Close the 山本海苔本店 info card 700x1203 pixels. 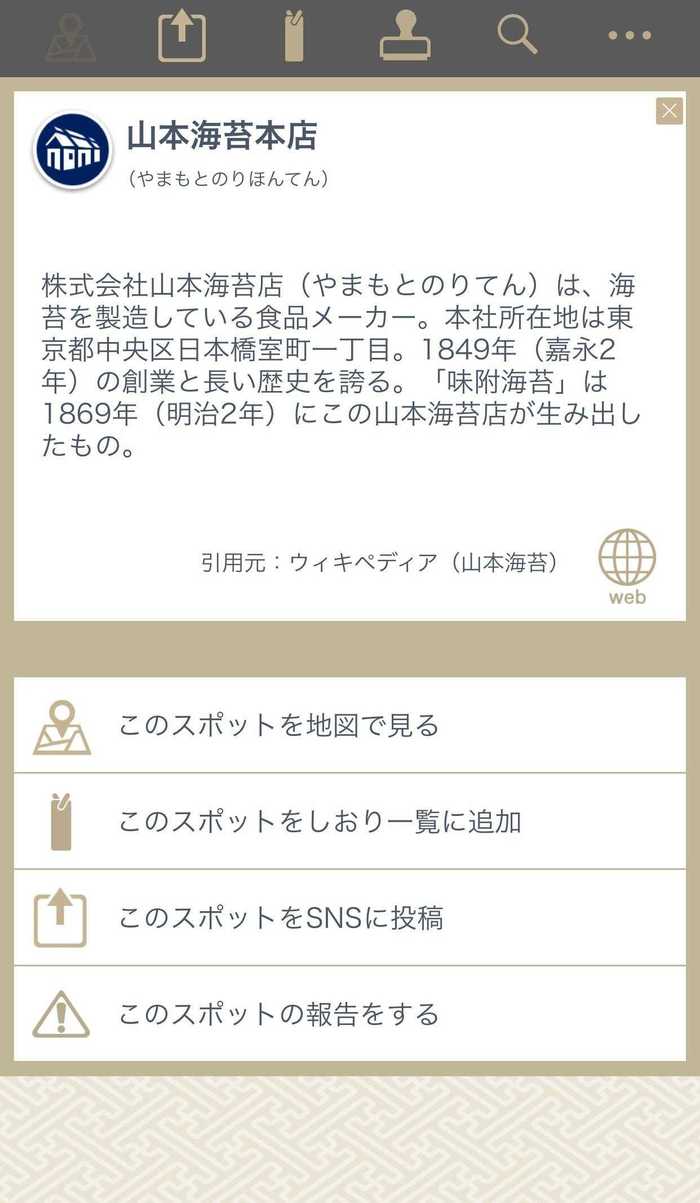tap(669, 111)
